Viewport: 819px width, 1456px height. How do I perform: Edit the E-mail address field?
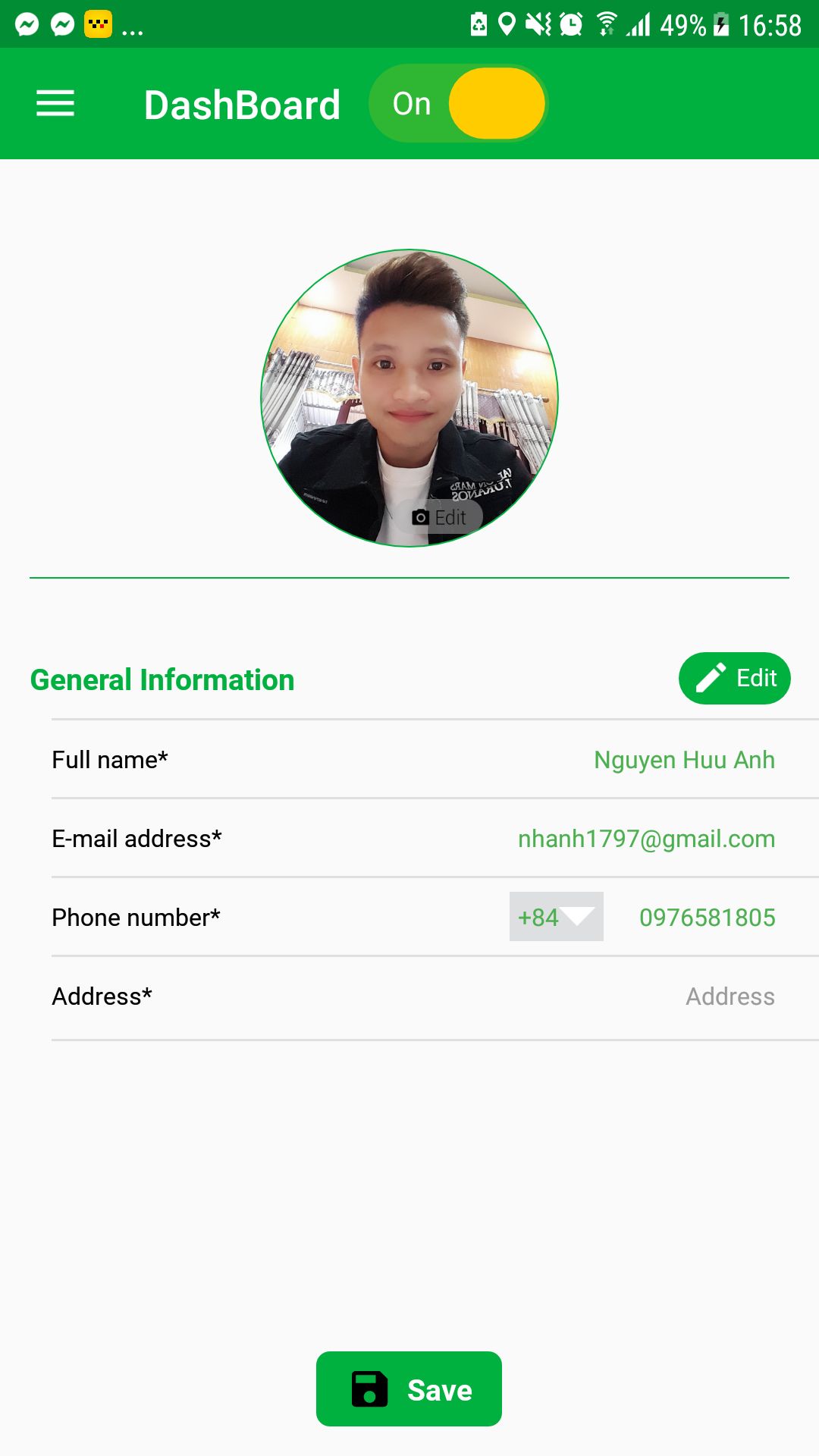pos(646,839)
